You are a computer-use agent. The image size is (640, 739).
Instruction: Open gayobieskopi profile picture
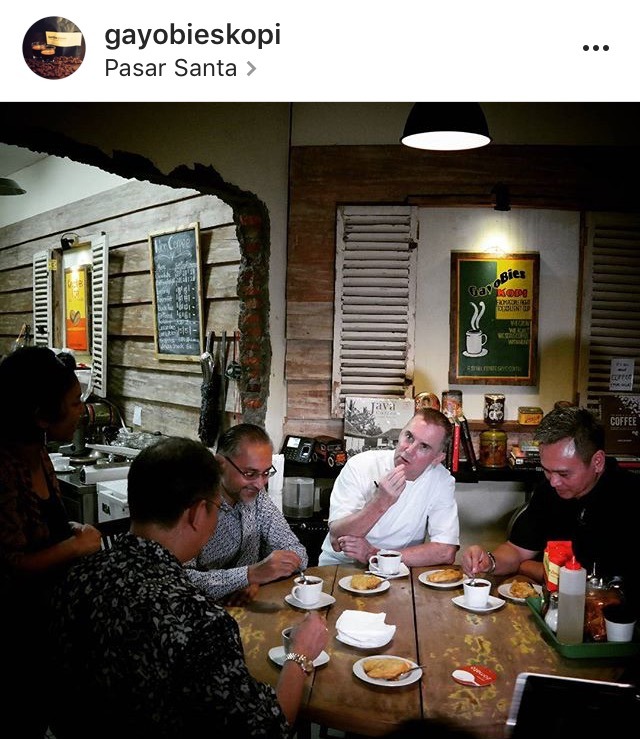54,48
